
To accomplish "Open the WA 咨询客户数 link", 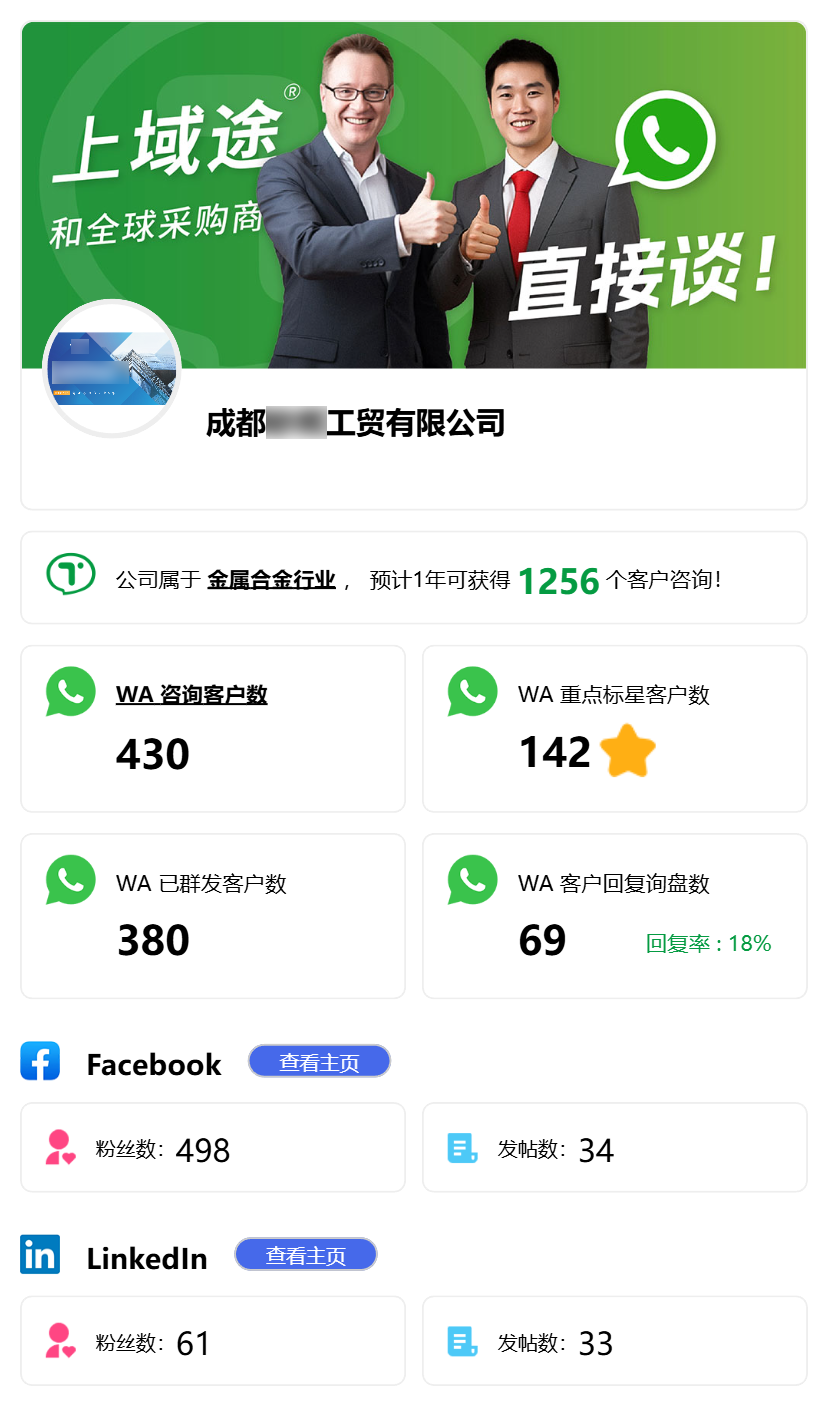I will [191, 694].
